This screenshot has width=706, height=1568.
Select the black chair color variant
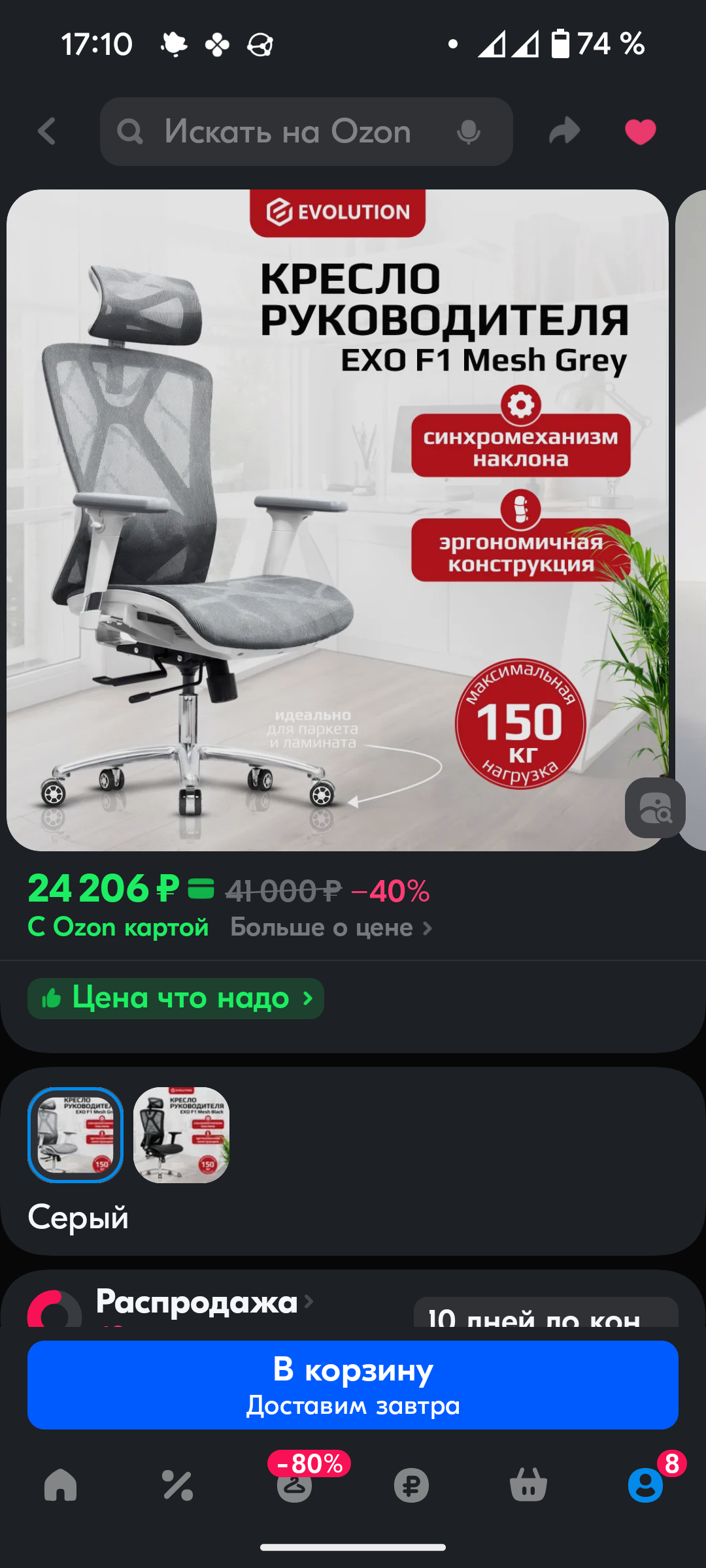[181, 1135]
